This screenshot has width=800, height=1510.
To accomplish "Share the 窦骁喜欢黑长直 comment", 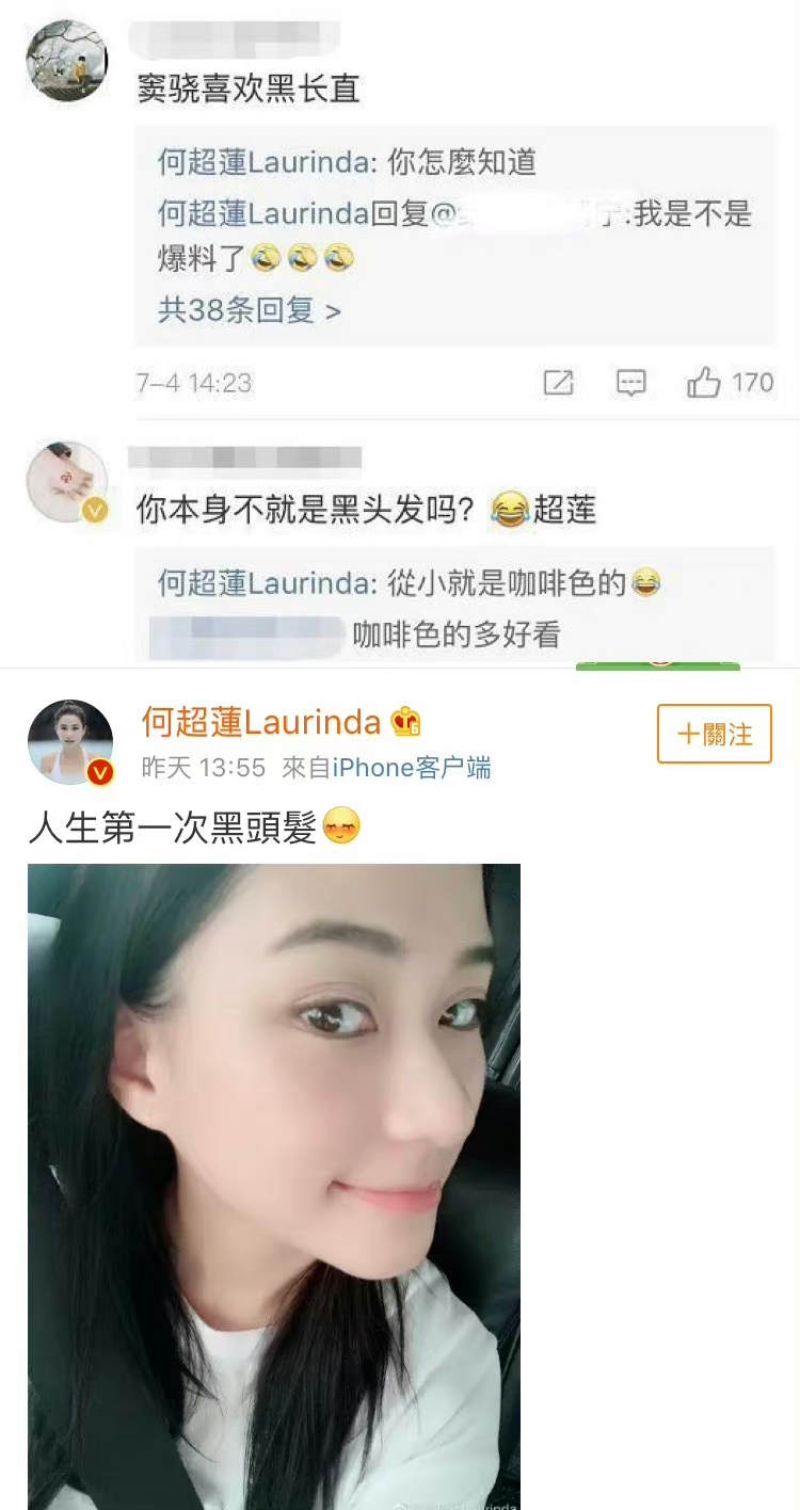I will pyautogui.click(x=558, y=382).
